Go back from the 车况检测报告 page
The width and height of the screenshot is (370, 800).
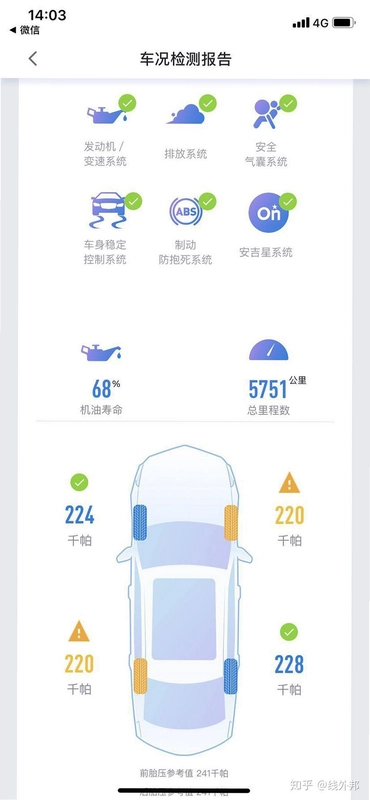[33, 59]
